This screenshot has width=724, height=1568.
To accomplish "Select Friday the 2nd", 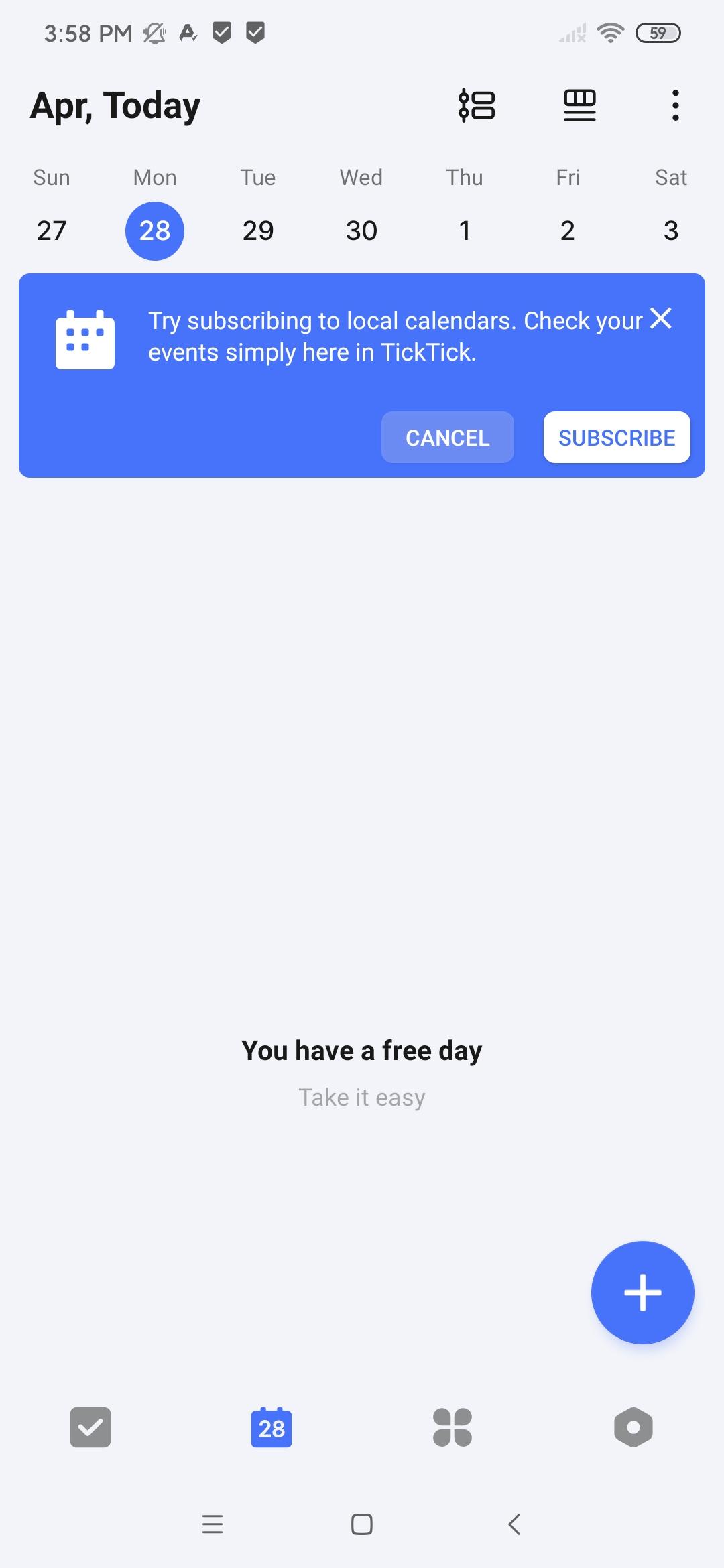I will tap(568, 231).
